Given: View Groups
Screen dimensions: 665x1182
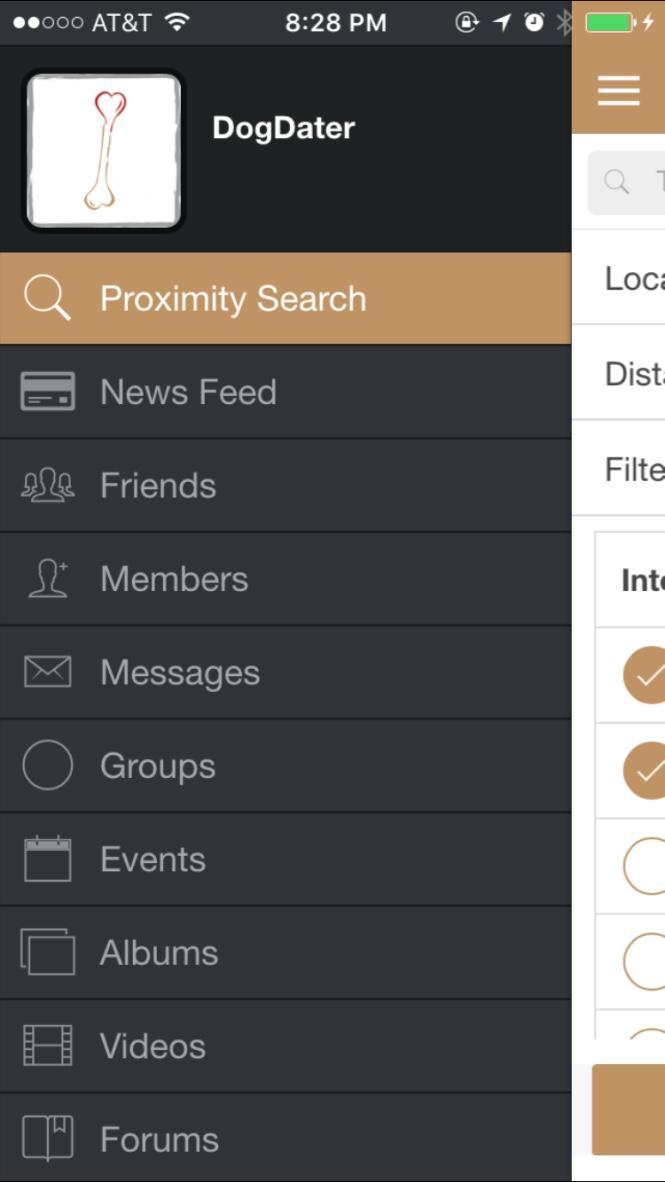Looking at the screenshot, I should click(158, 766).
